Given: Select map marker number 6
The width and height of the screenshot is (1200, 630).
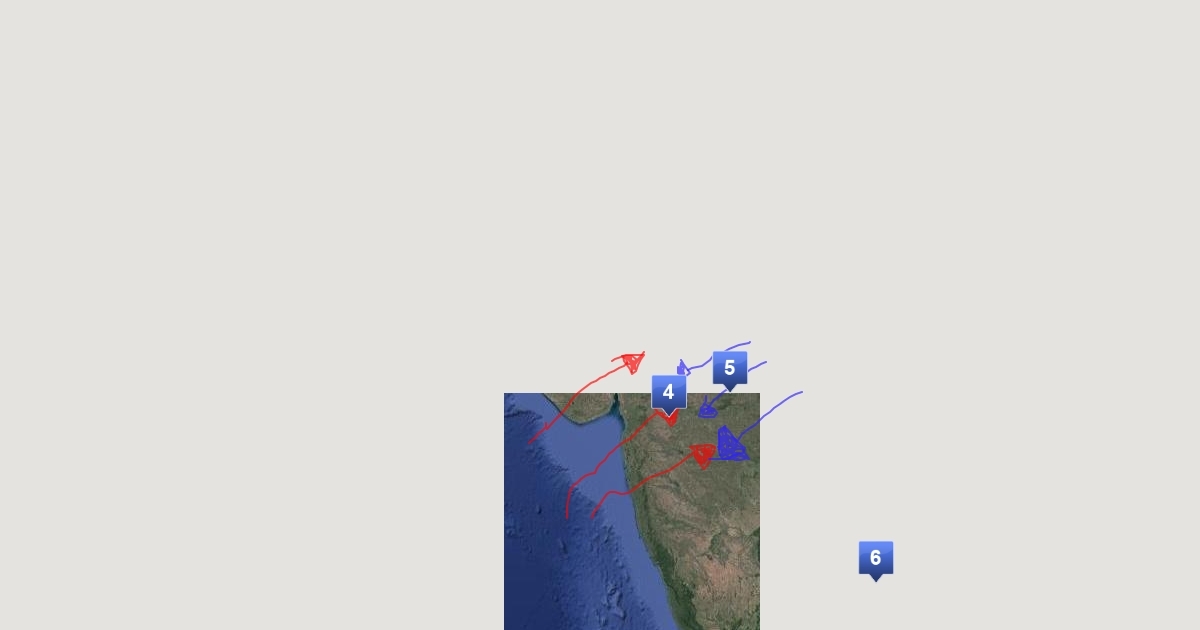Looking at the screenshot, I should tap(876, 559).
